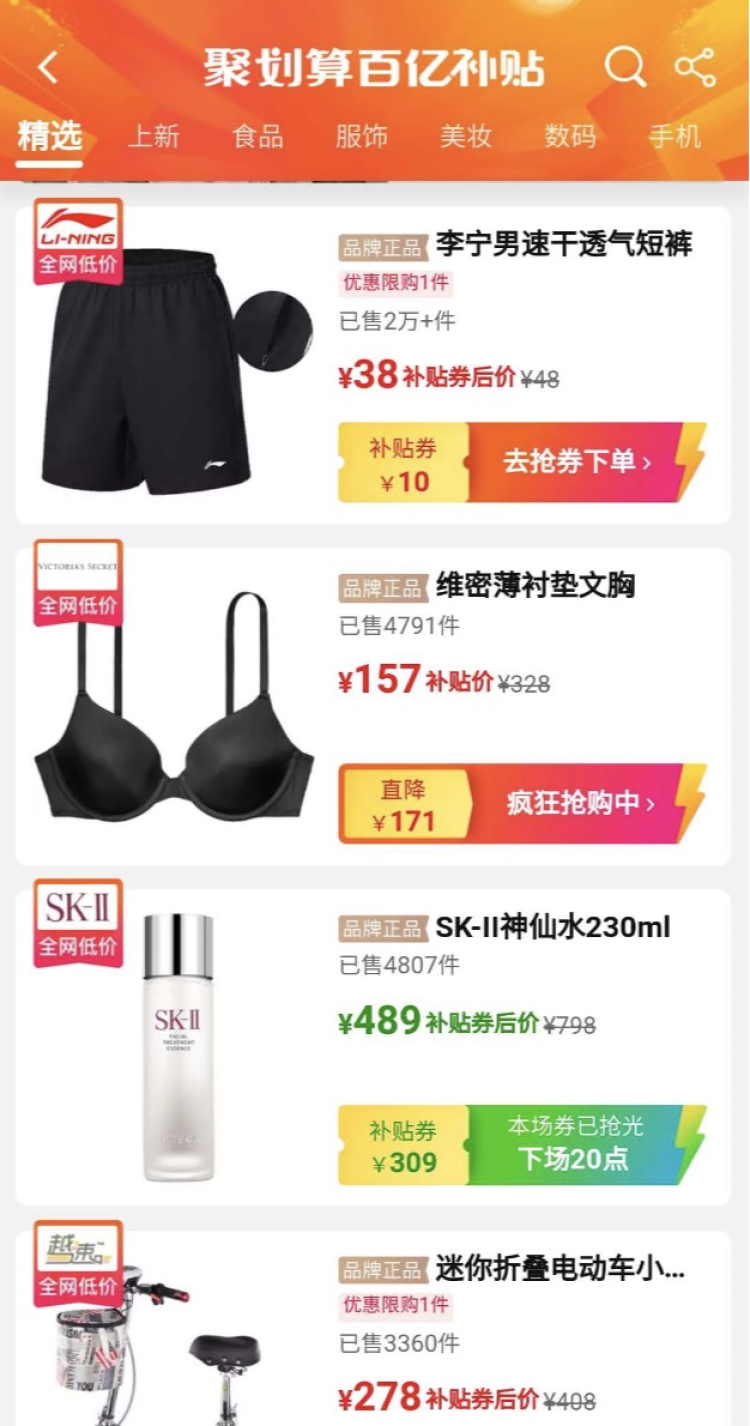Switch to the 上新 tab
Screen dimensions: 750x1426
(x=153, y=136)
